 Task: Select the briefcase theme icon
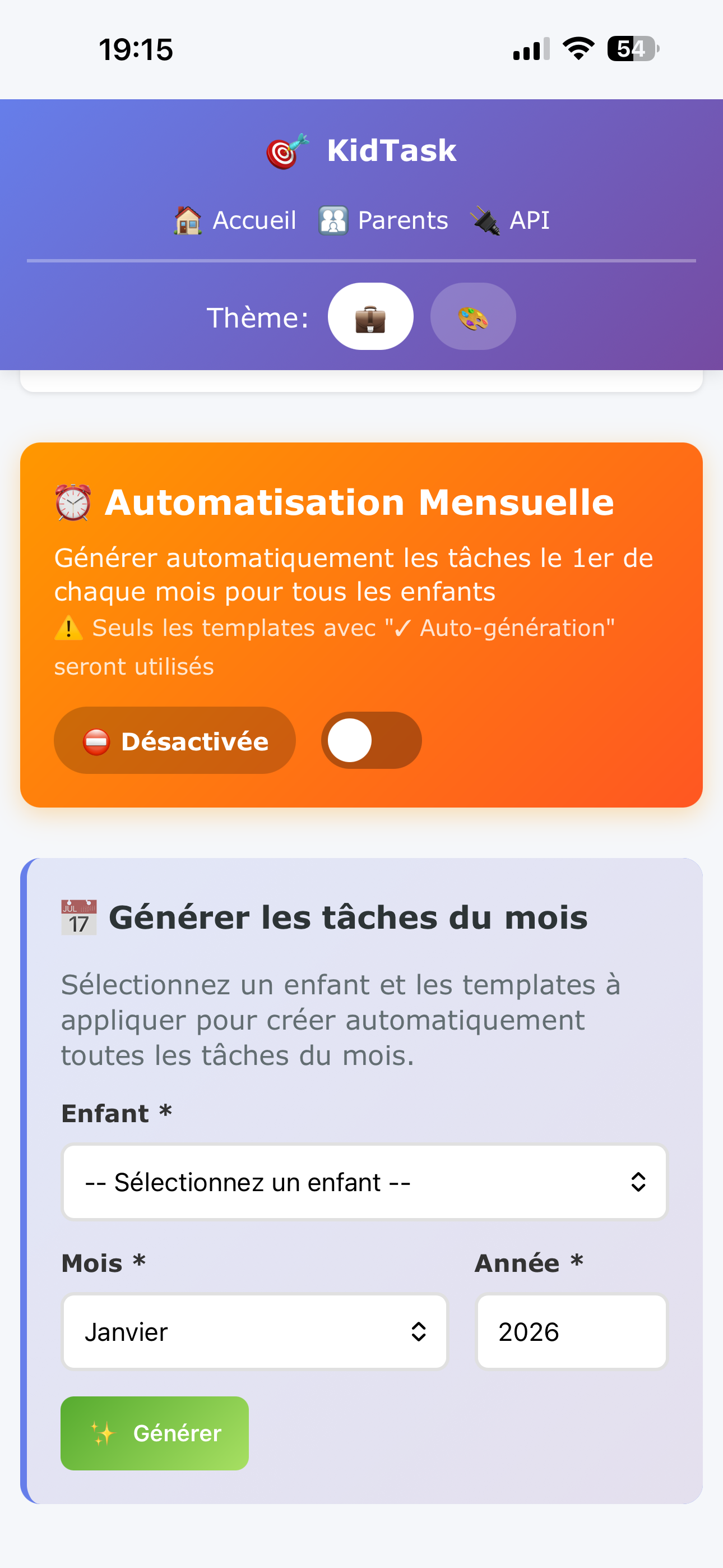point(370,316)
